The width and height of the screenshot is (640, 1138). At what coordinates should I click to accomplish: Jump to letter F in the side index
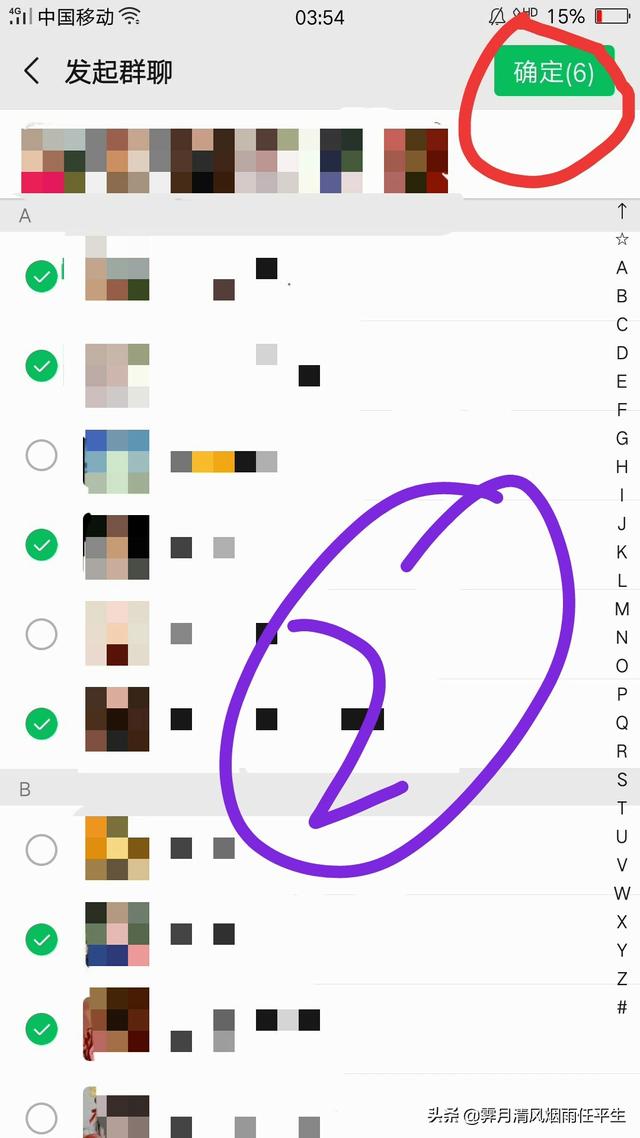622,410
